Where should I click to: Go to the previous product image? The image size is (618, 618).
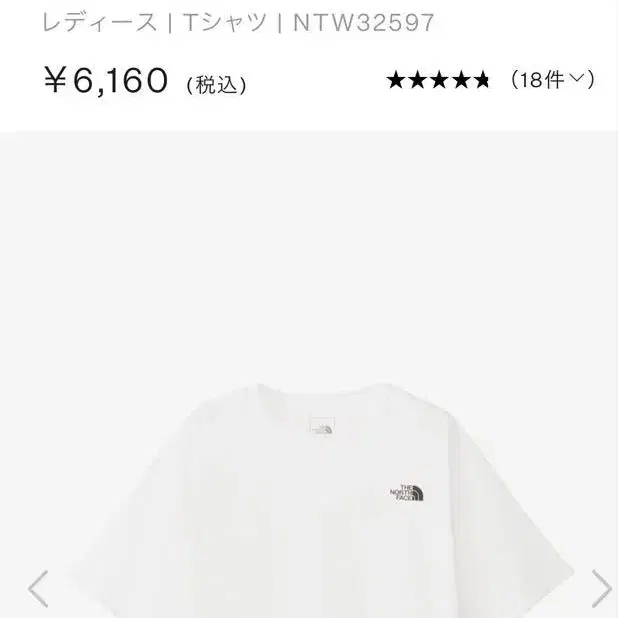pos(37,588)
